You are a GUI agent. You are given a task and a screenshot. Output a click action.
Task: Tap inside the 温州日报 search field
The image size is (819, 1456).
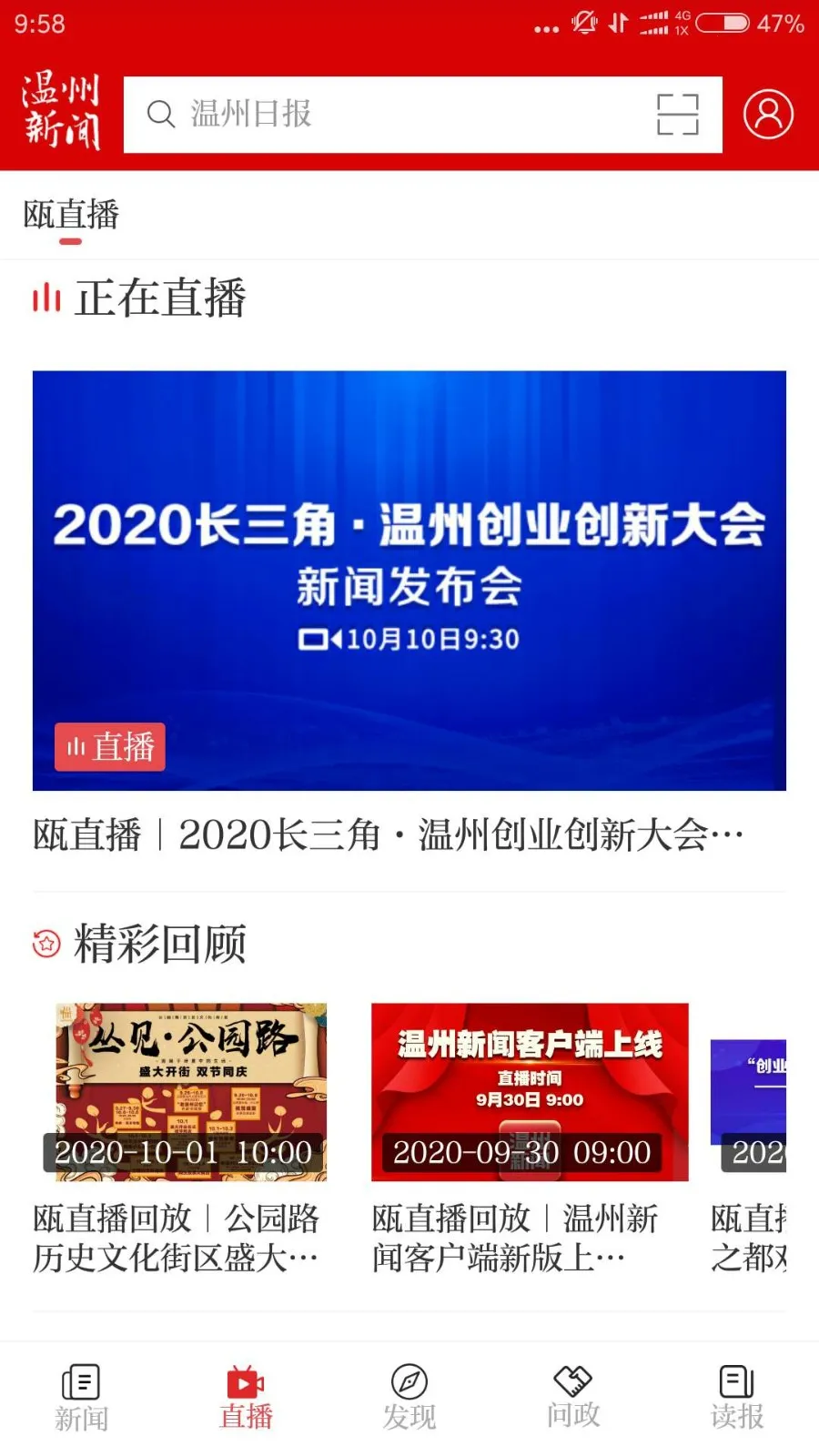click(x=318, y=115)
